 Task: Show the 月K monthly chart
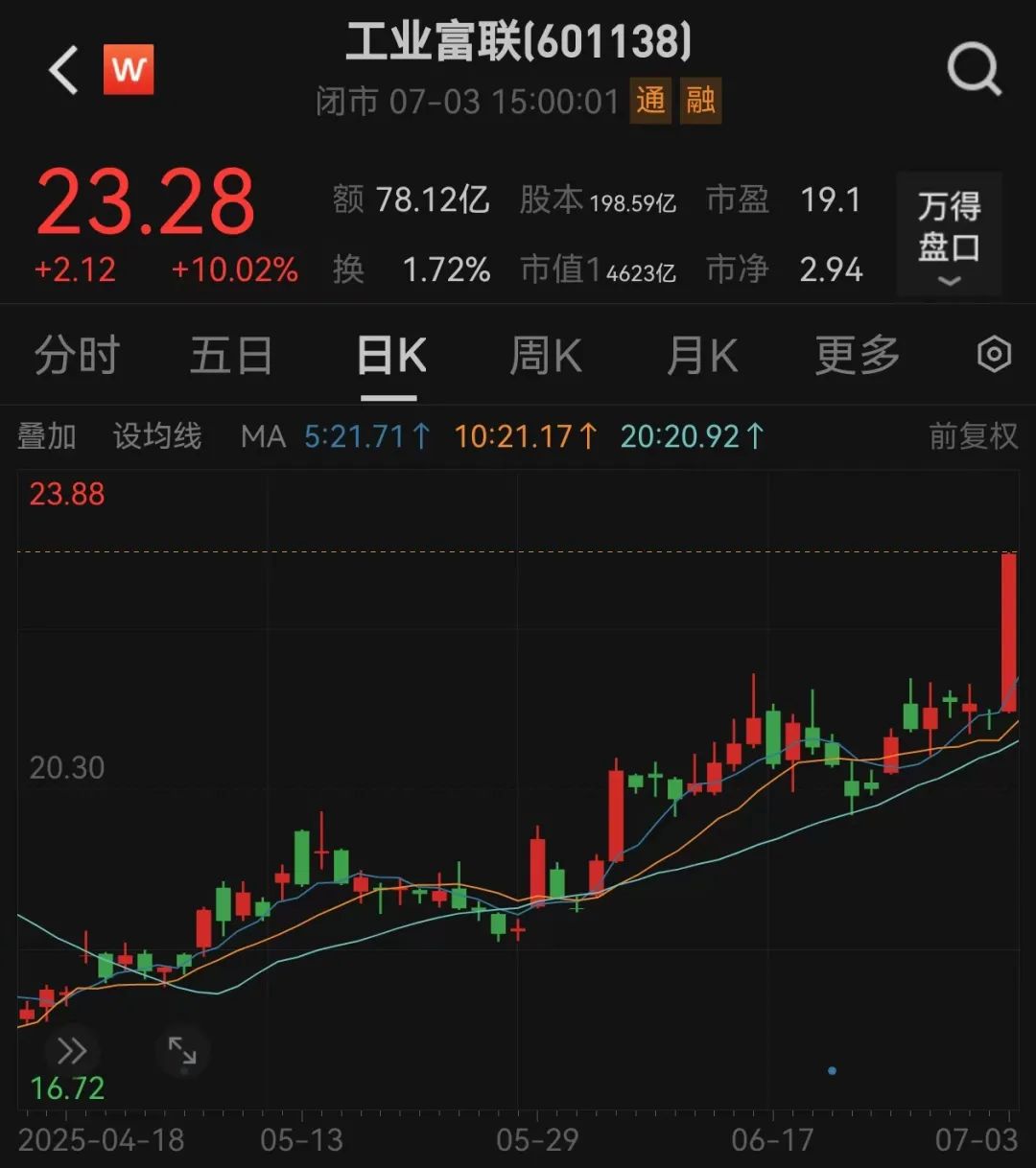coord(701,356)
